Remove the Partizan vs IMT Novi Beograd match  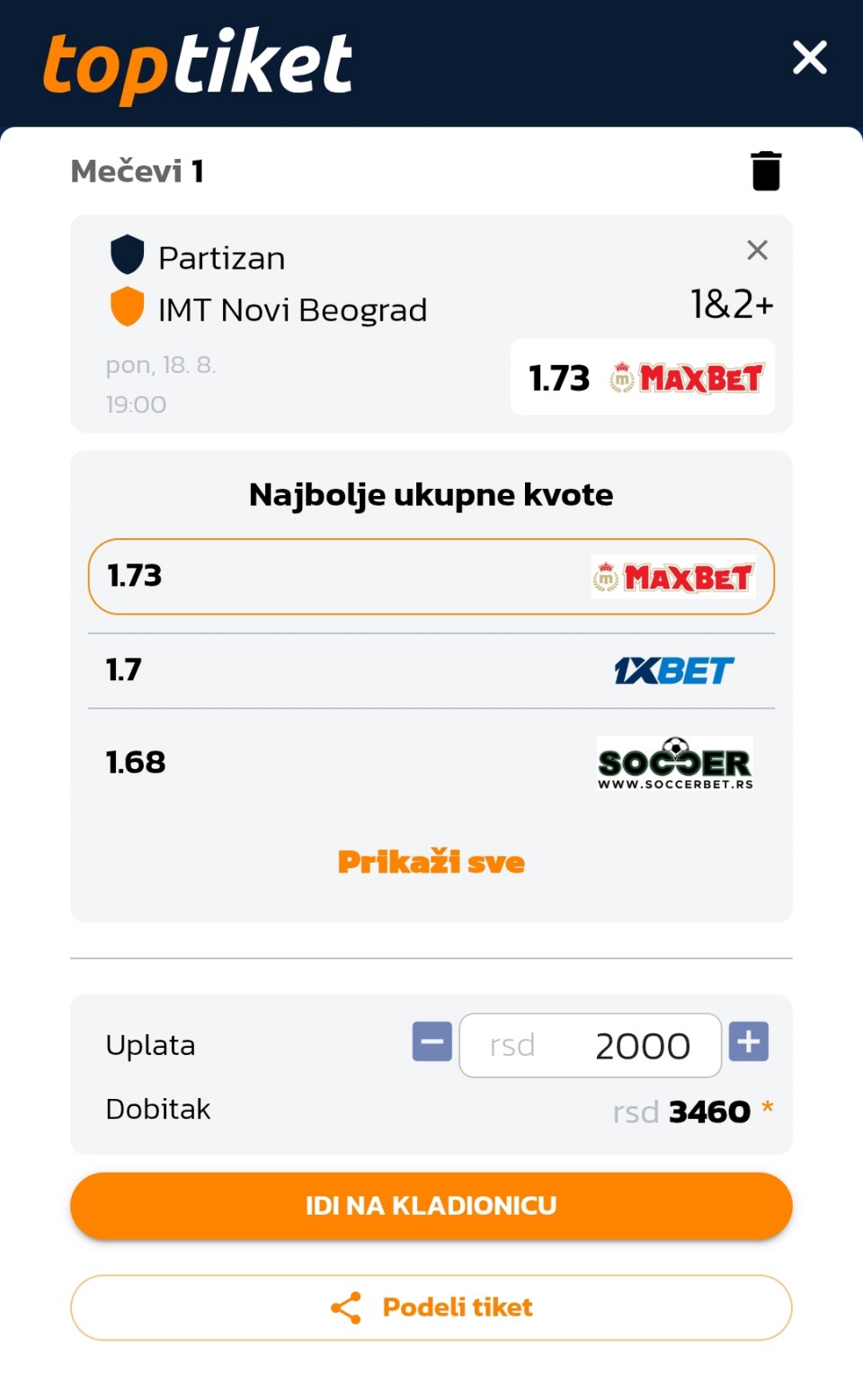(757, 250)
